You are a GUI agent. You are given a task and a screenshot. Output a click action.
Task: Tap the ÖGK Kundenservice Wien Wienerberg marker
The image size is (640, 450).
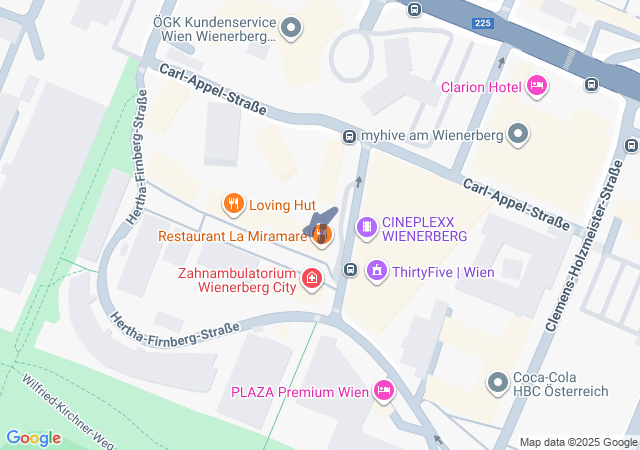click(291, 28)
